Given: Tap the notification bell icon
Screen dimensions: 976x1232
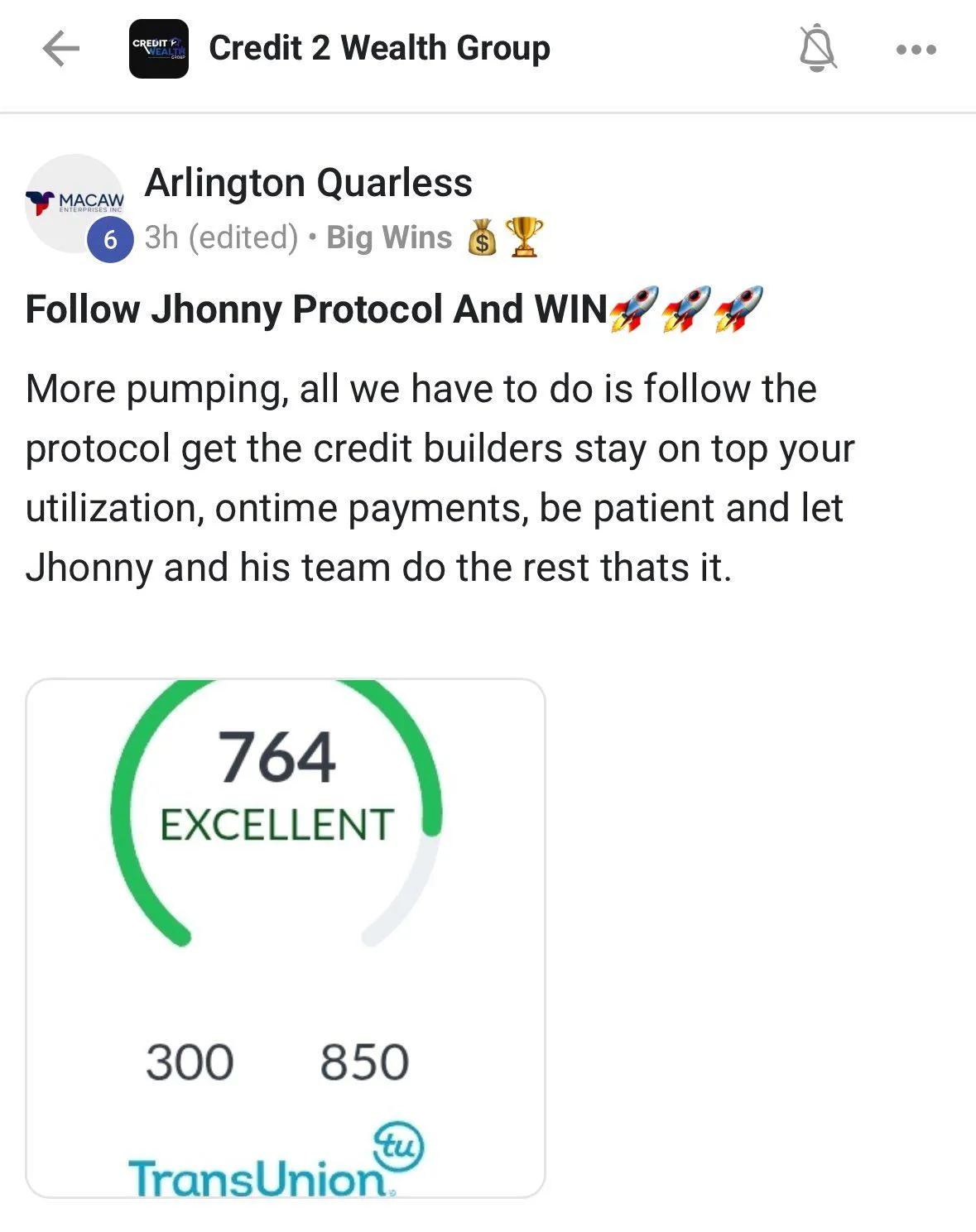Looking at the screenshot, I should [x=818, y=48].
